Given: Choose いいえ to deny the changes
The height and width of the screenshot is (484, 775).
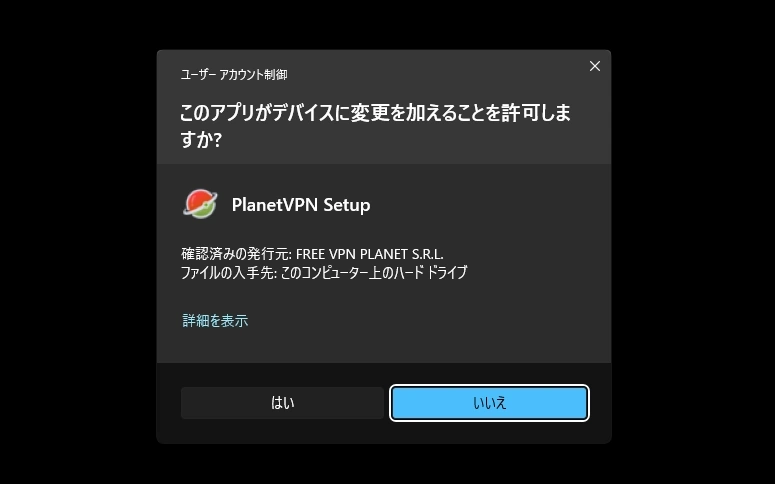Looking at the screenshot, I should pos(489,403).
